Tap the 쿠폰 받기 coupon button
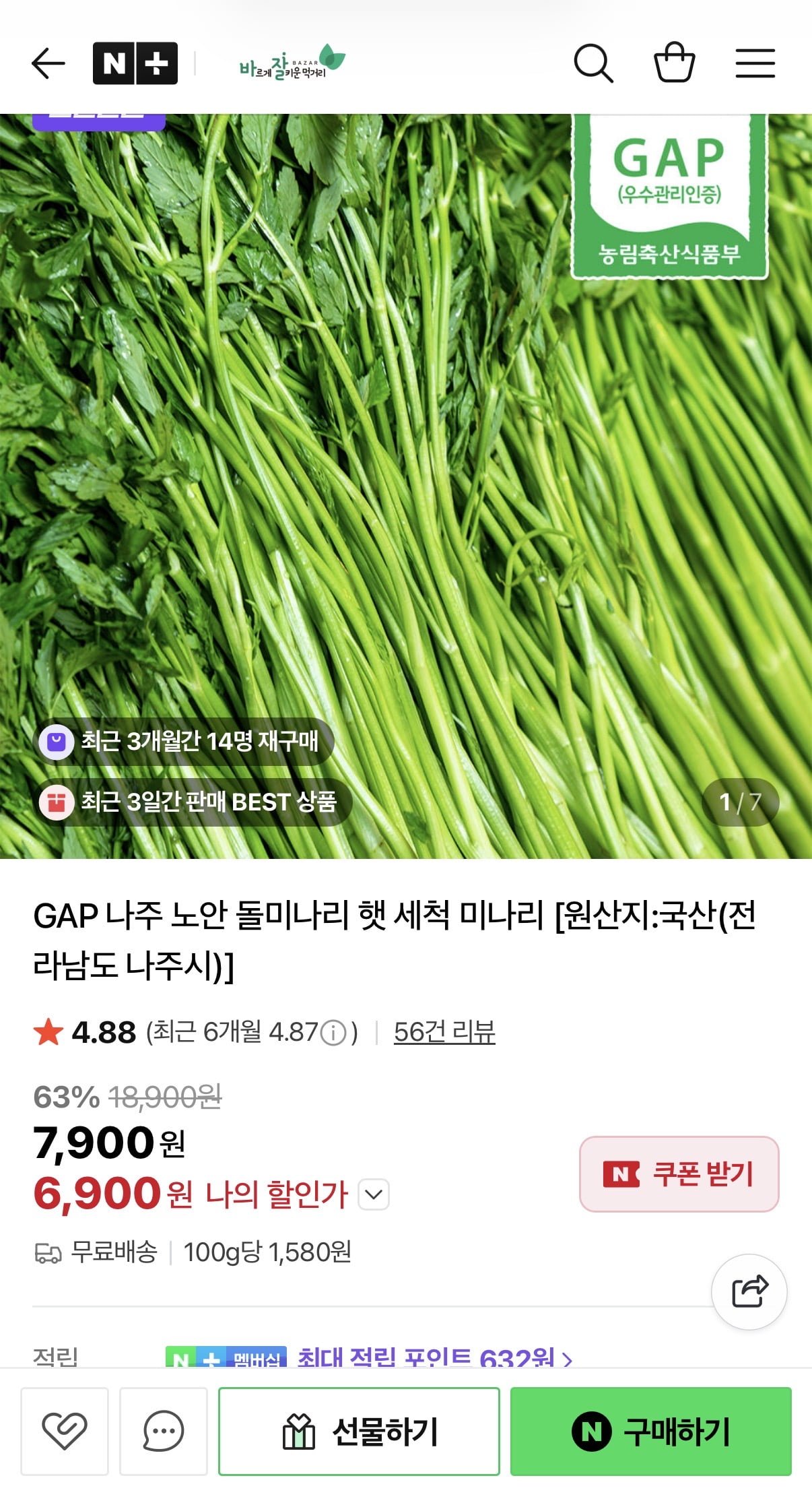This screenshot has height=1507, width=812. [679, 1174]
